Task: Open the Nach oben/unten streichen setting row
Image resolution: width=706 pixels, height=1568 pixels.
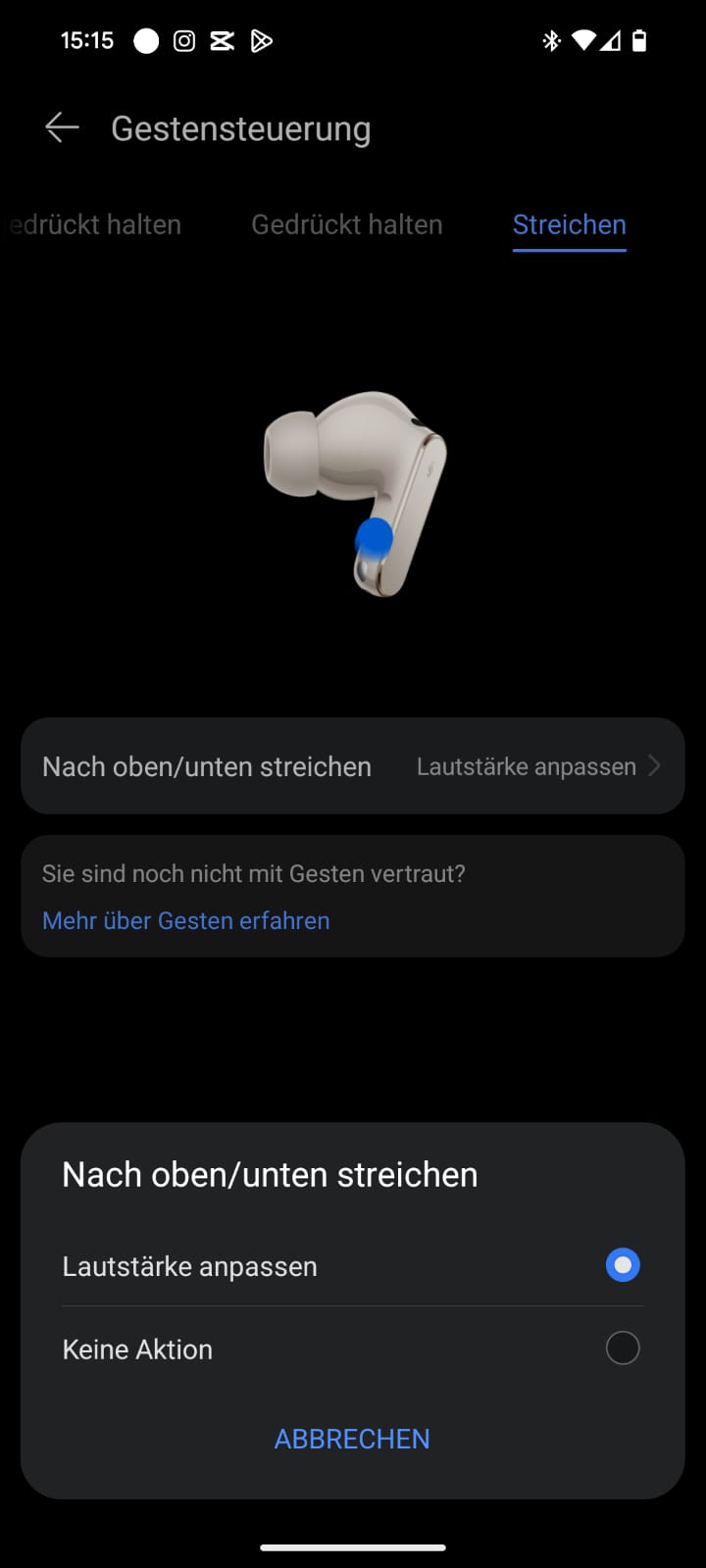Action: 352,766
